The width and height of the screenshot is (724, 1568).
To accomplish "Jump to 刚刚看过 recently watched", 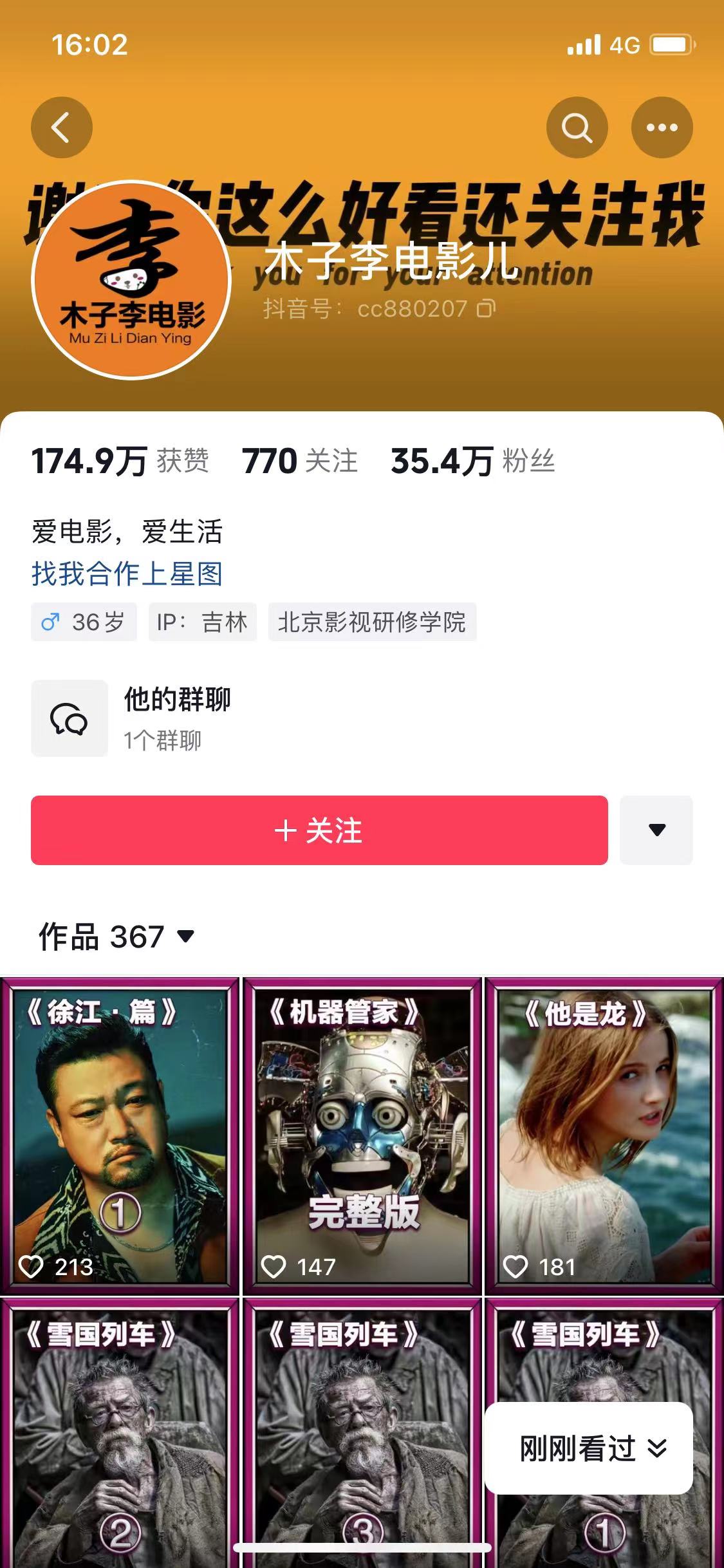I will coord(588,1448).
